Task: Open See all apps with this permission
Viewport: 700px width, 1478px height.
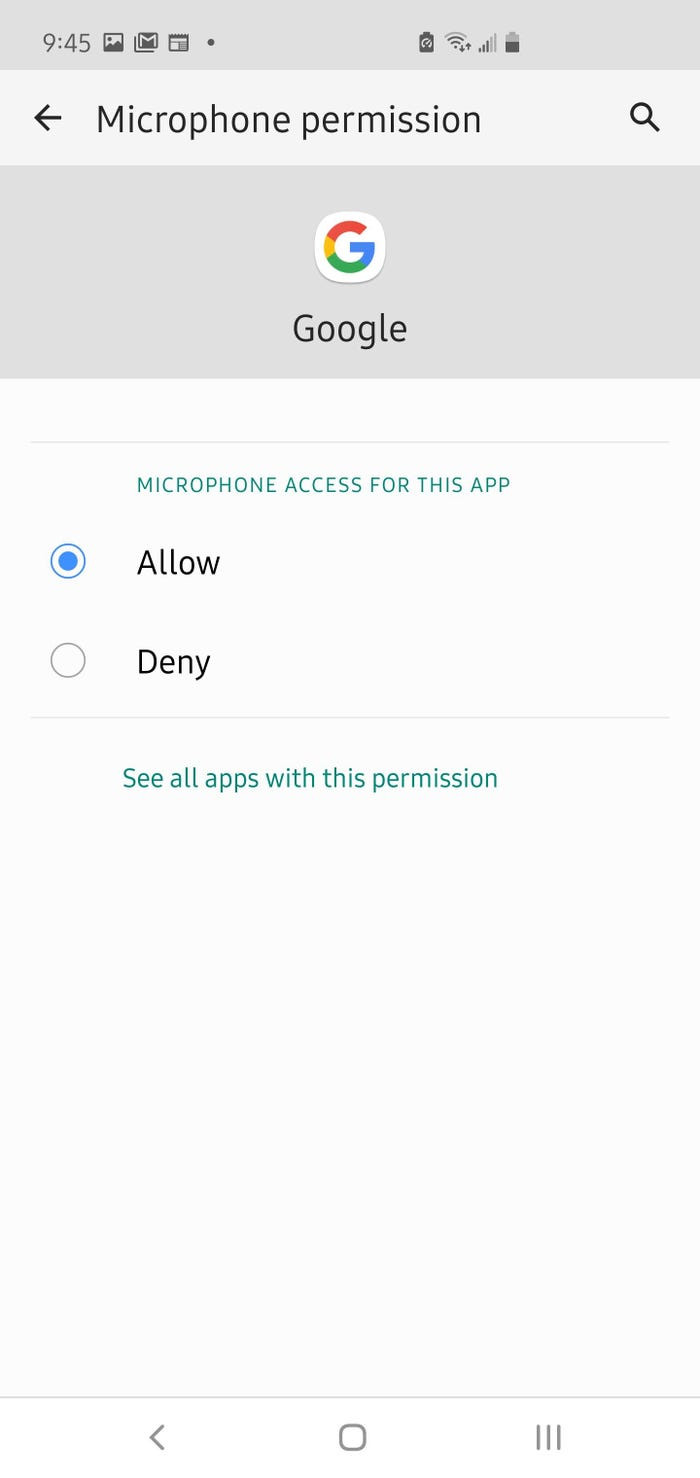Action: (x=310, y=778)
